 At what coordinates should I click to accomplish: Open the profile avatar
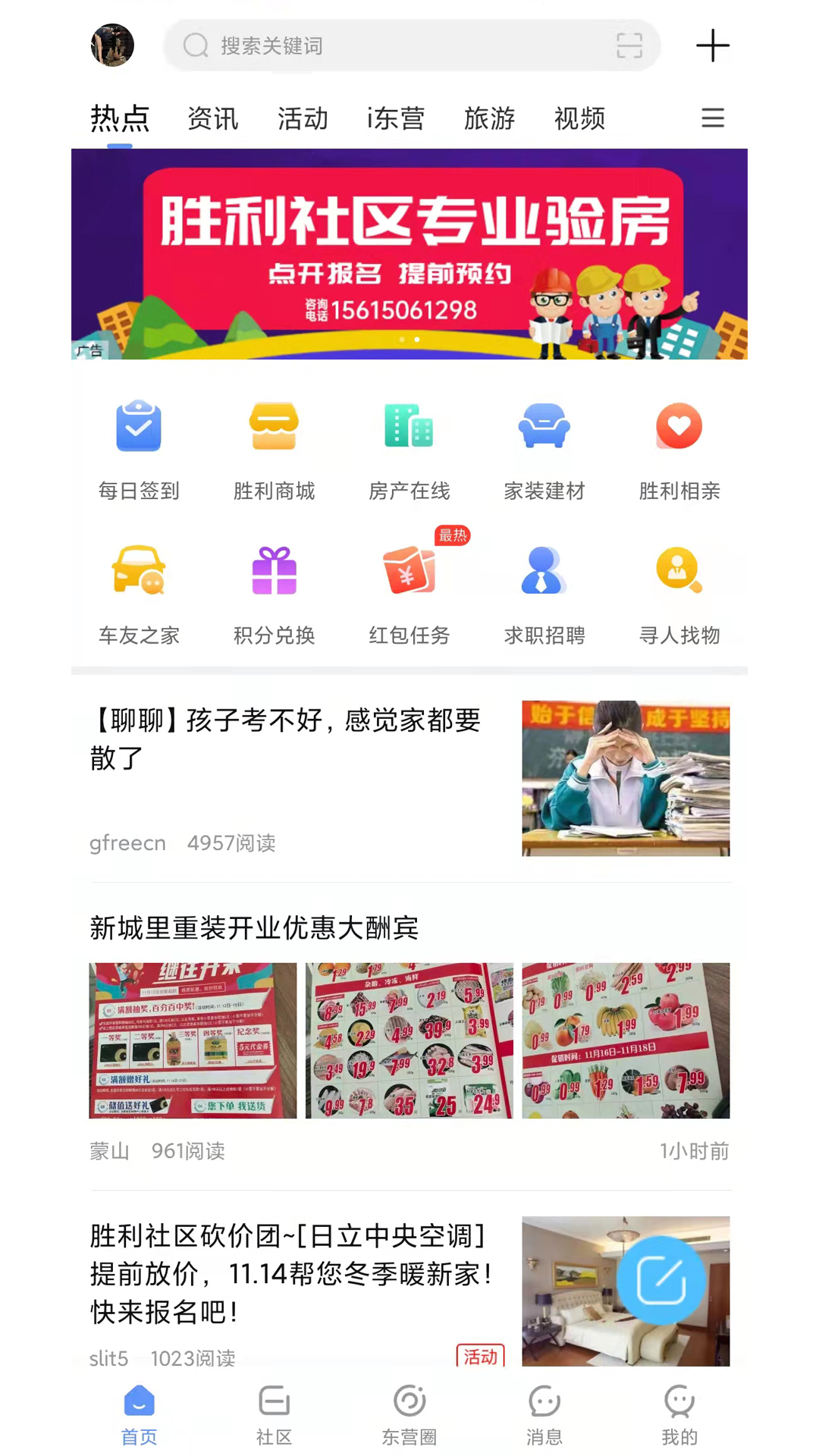[112, 45]
